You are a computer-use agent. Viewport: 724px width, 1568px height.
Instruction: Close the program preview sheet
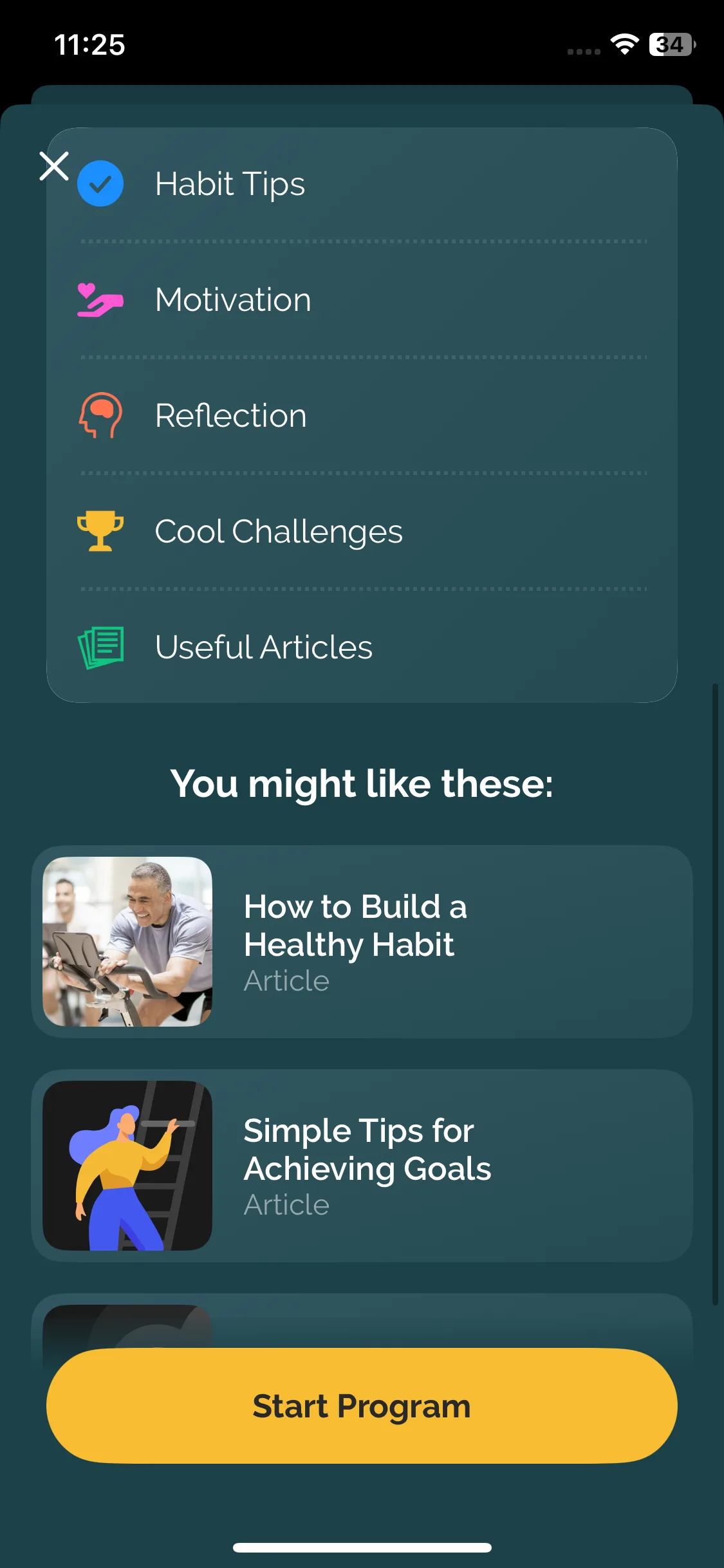[x=54, y=166]
